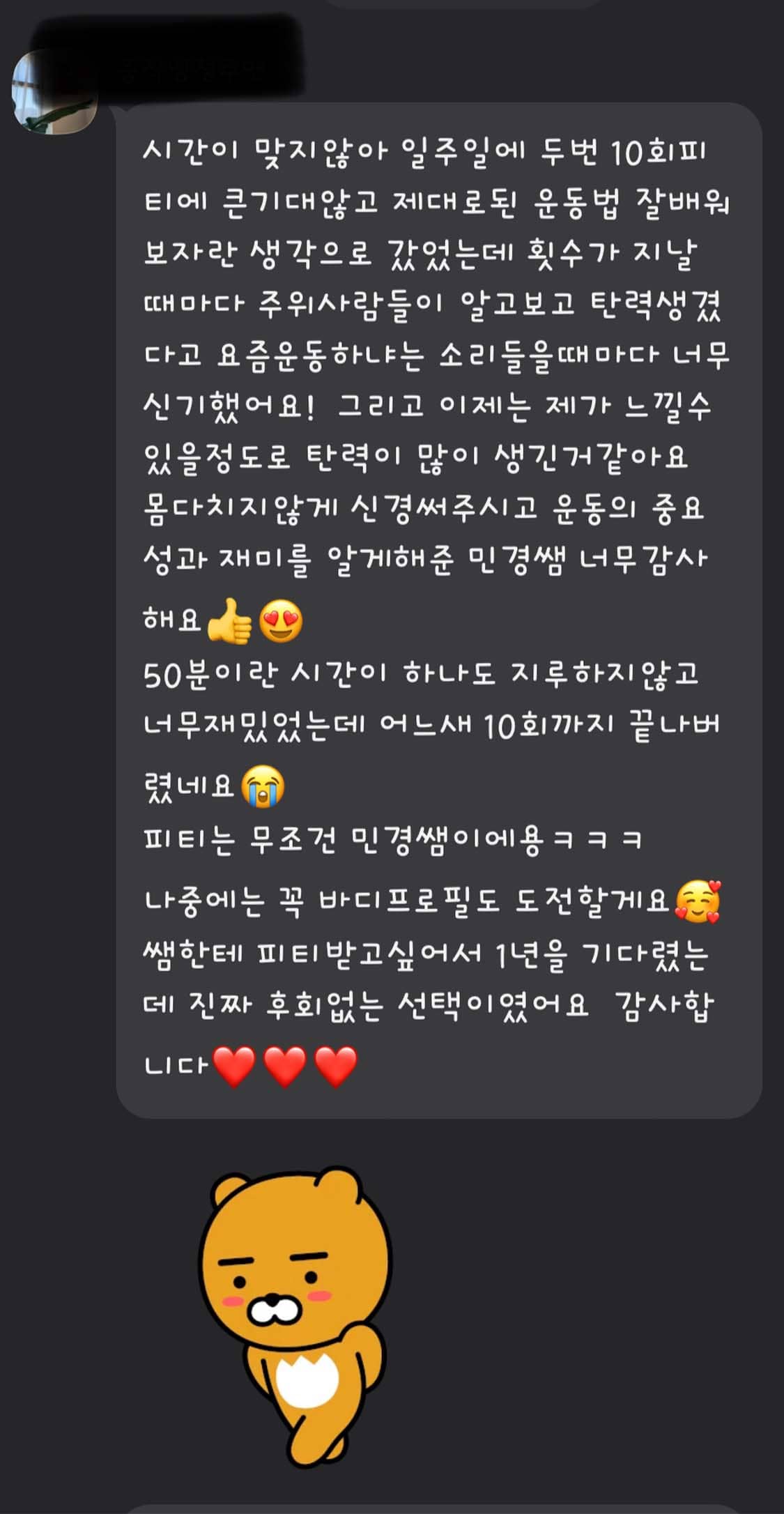The image size is (784, 1514).
Task: Open the message sender's profile picture
Action: [x=54, y=92]
